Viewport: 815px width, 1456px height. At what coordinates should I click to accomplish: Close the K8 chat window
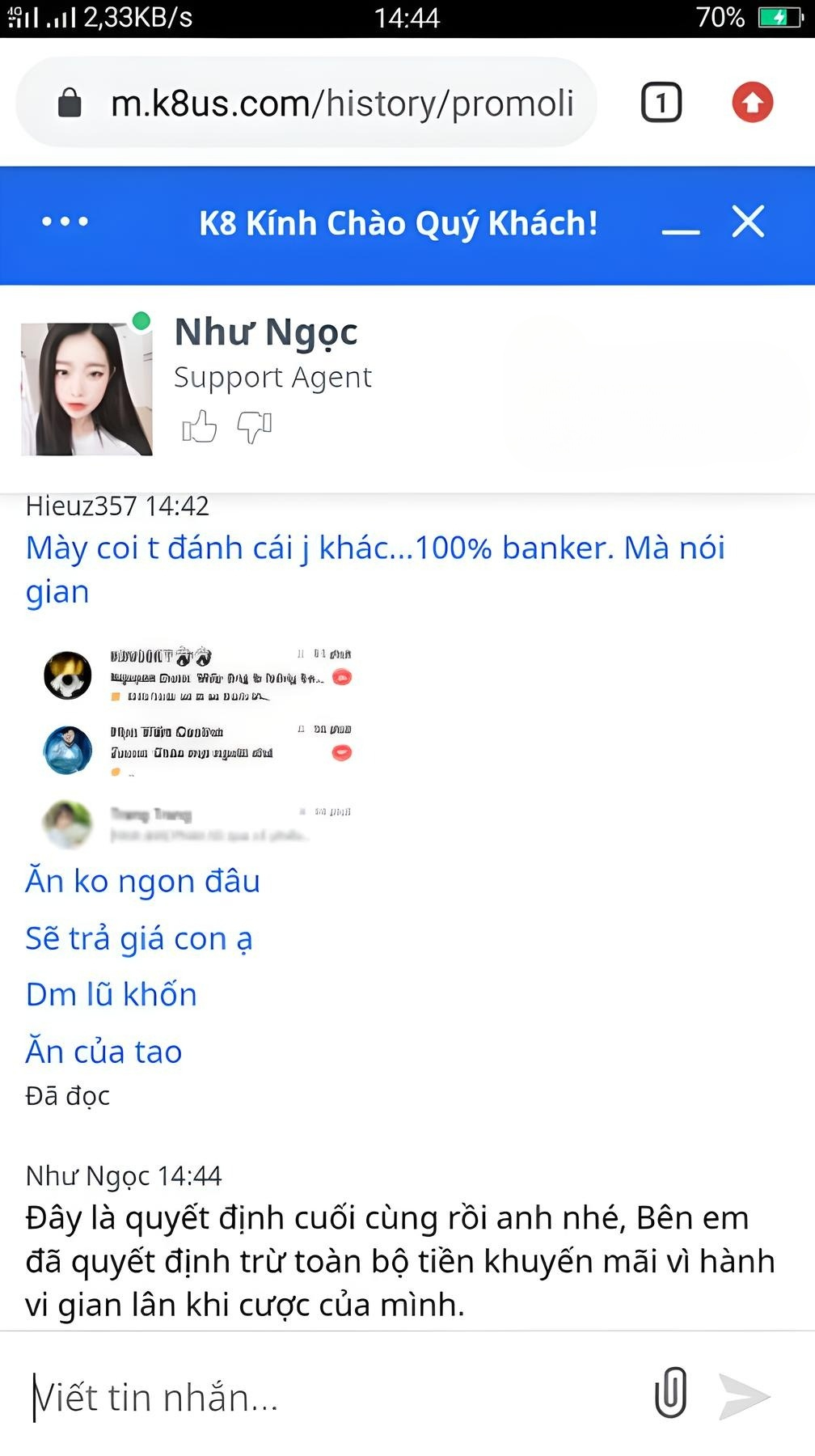tap(748, 222)
